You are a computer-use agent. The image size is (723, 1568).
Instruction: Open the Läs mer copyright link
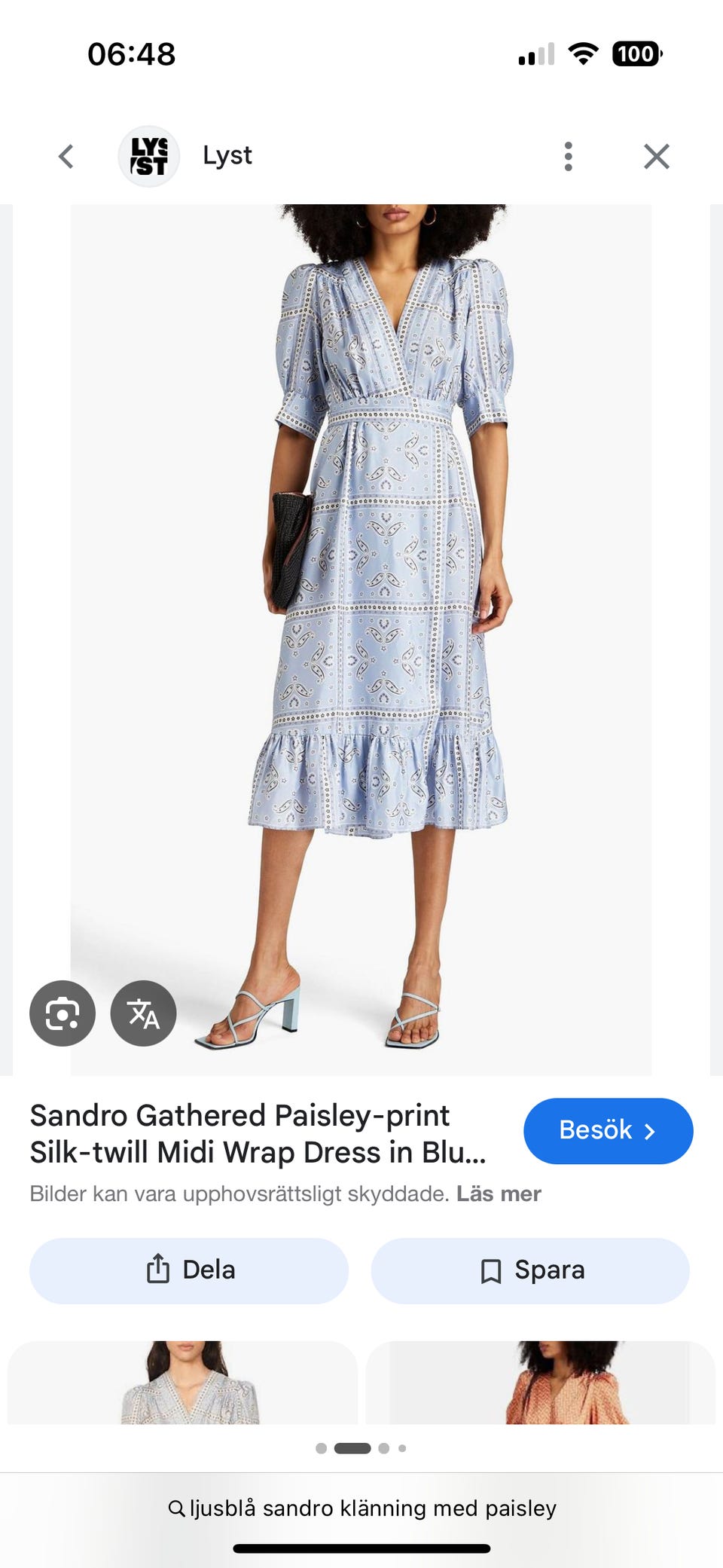point(499,1194)
